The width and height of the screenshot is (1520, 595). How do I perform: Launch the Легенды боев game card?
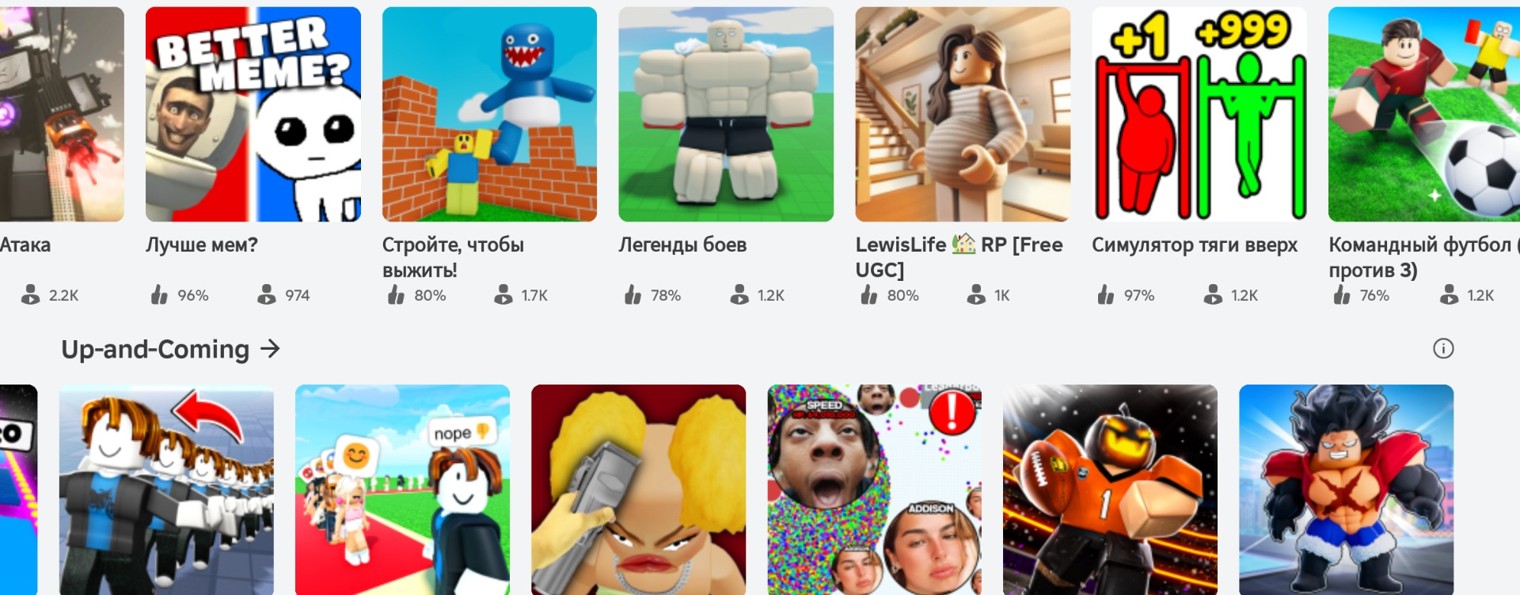pyautogui.click(x=725, y=114)
